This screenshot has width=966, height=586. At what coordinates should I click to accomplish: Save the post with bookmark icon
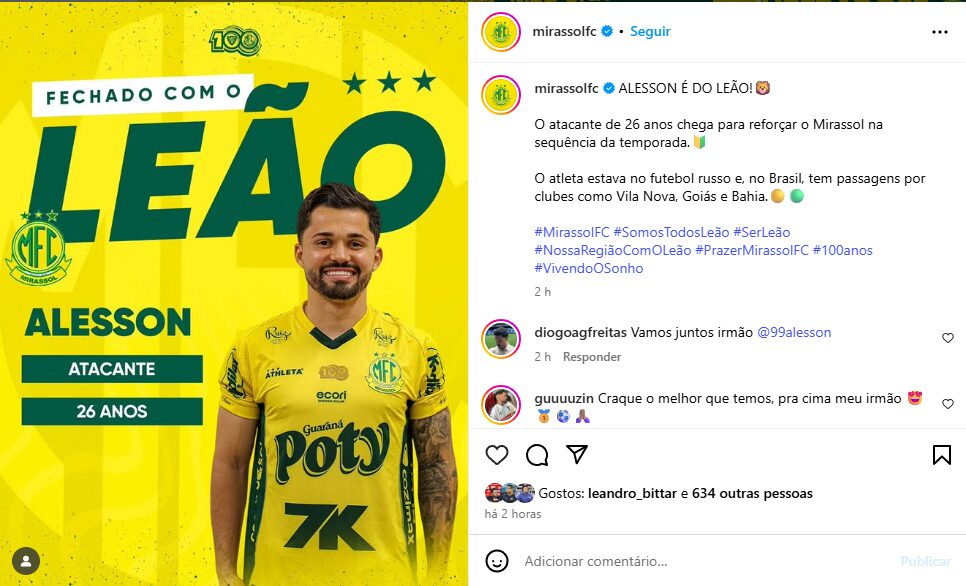click(x=941, y=455)
